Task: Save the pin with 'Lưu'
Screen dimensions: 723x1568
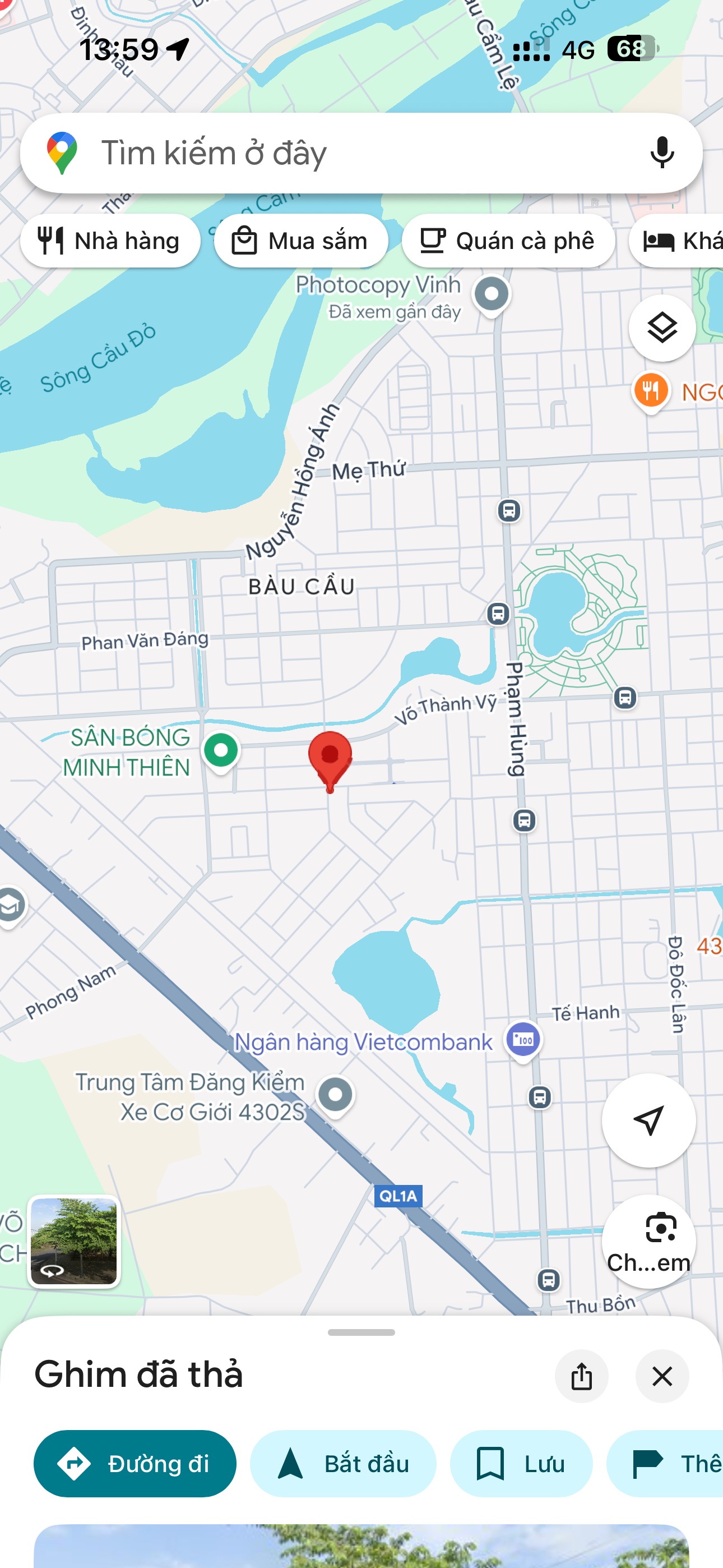Action: tap(520, 1463)
